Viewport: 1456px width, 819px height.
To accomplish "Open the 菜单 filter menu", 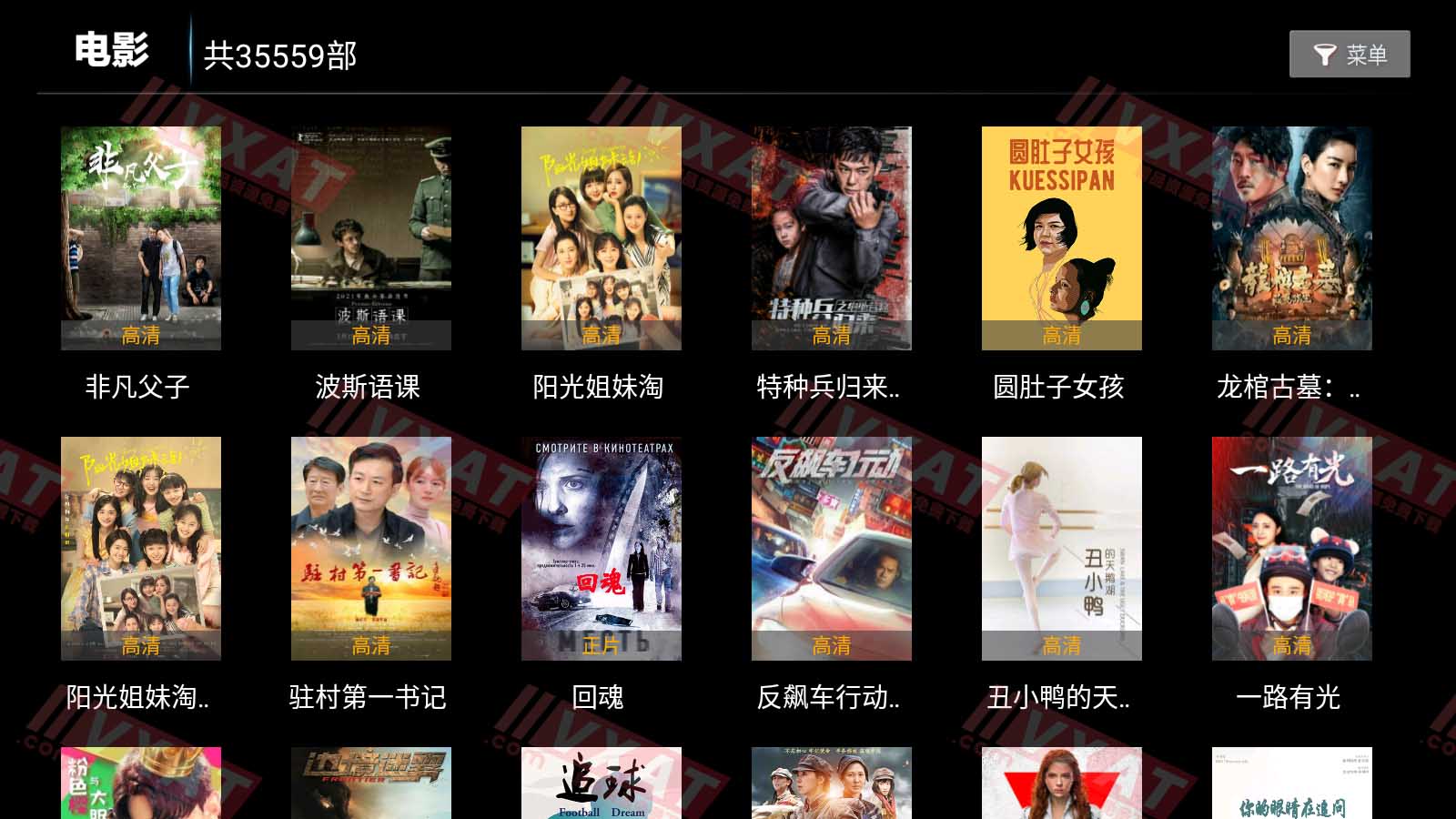I will point(1349,55).
